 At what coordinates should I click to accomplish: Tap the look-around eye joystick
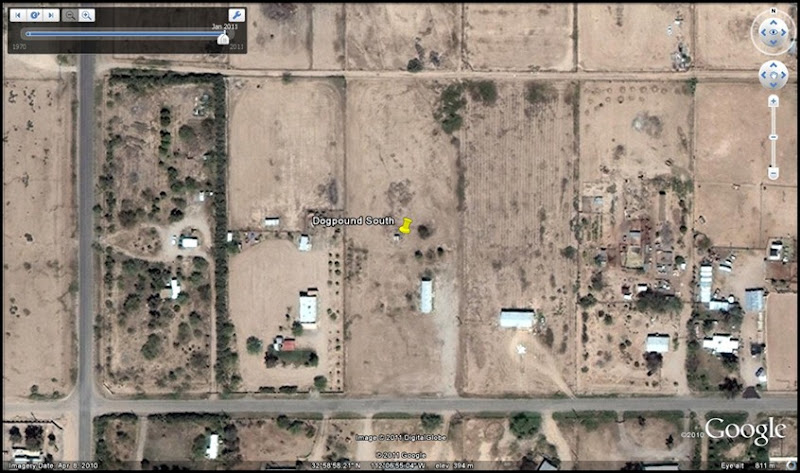tap(773, 33)
